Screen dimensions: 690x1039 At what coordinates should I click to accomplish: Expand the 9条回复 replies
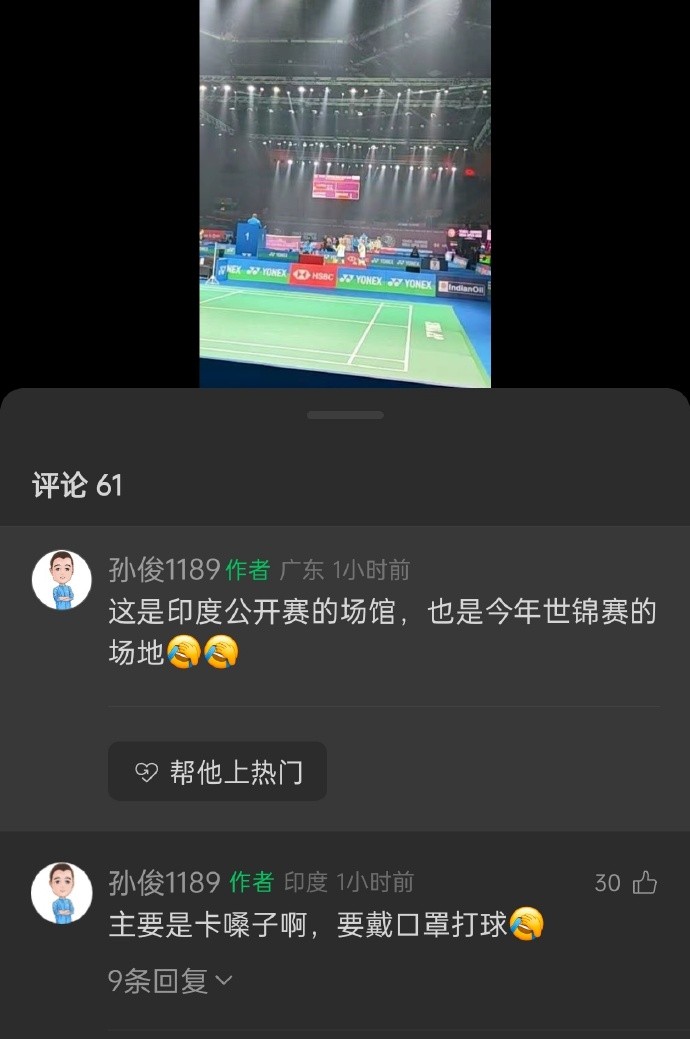click(x=170, y=981)
